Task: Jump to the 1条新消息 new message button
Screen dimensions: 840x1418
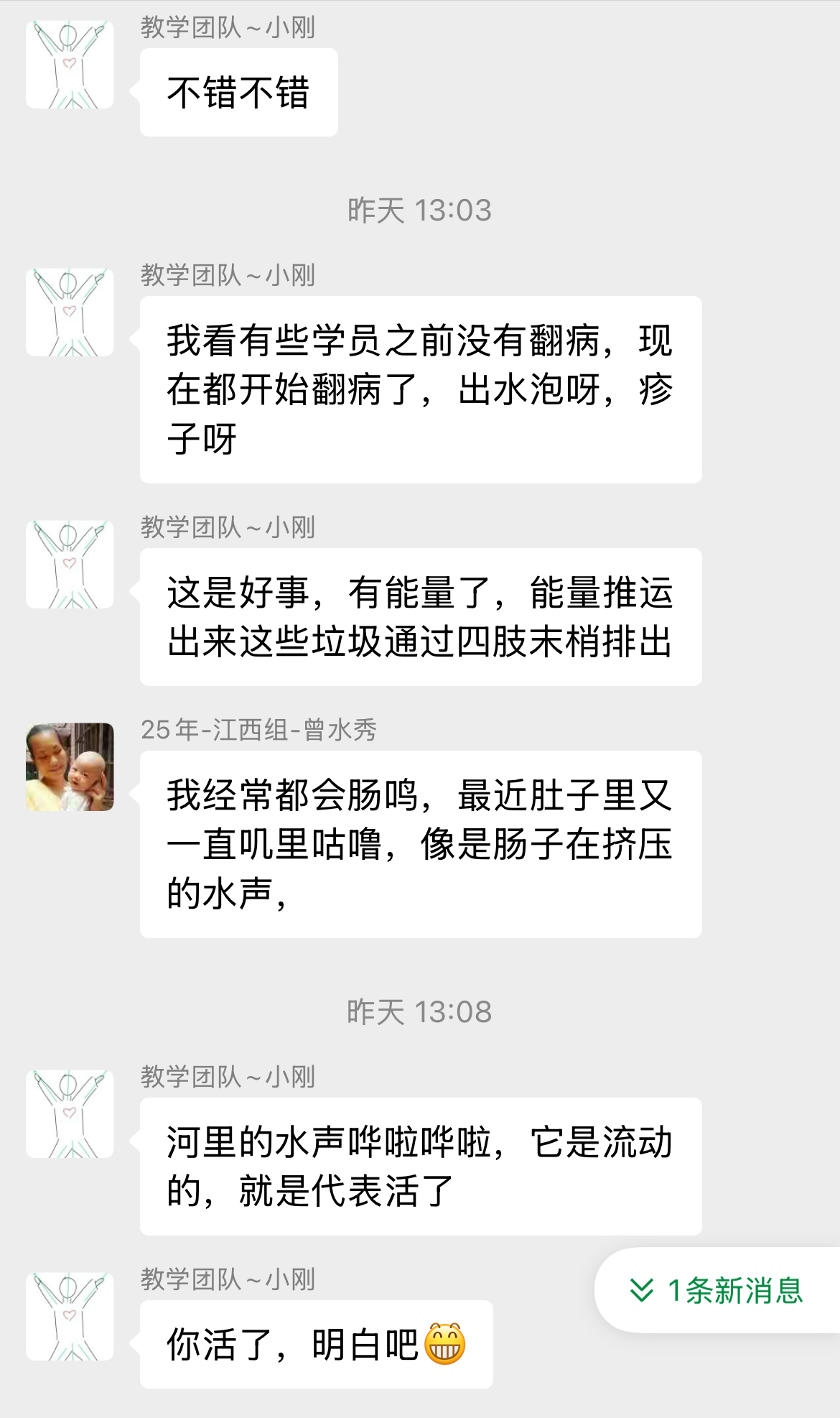Action: (x=717, y=1291)
